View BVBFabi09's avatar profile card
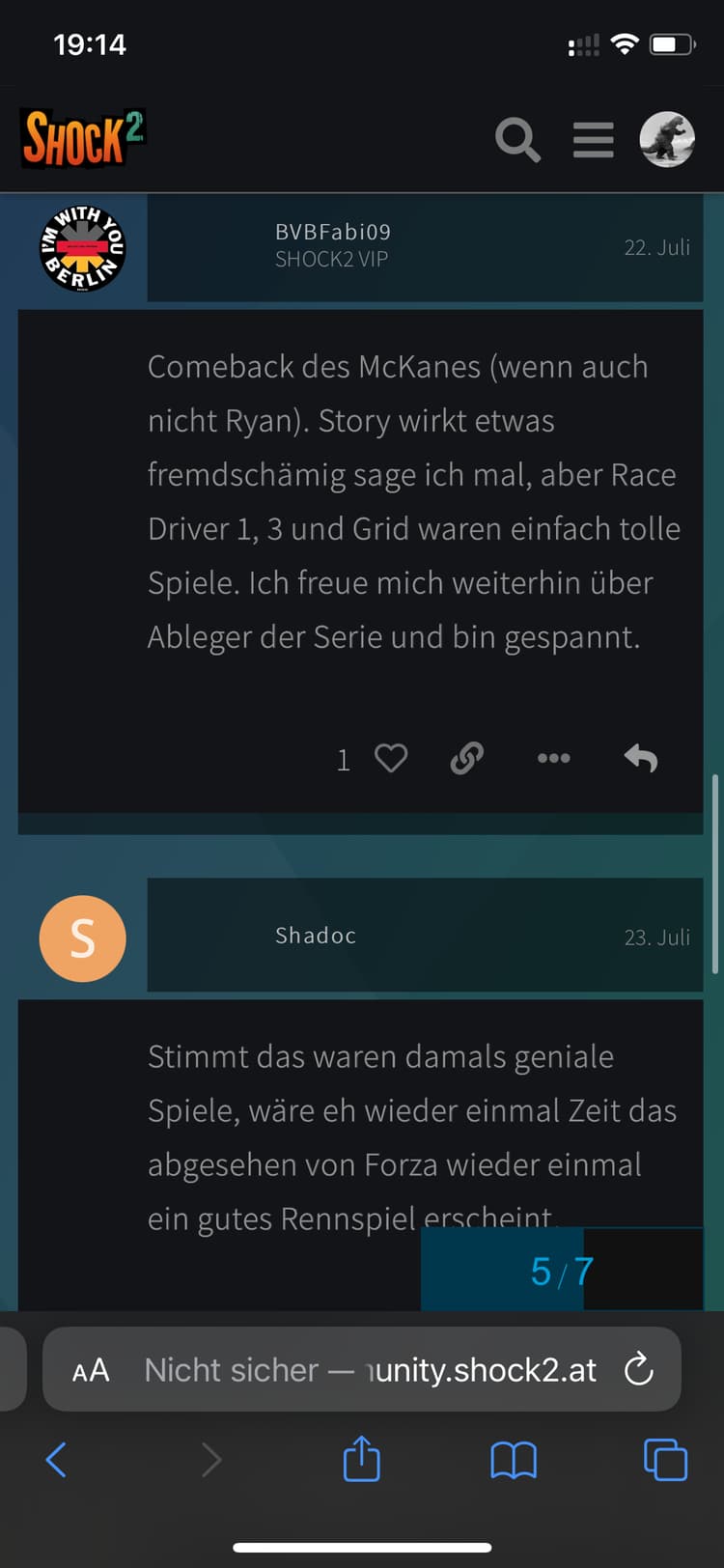 [82, 248]
